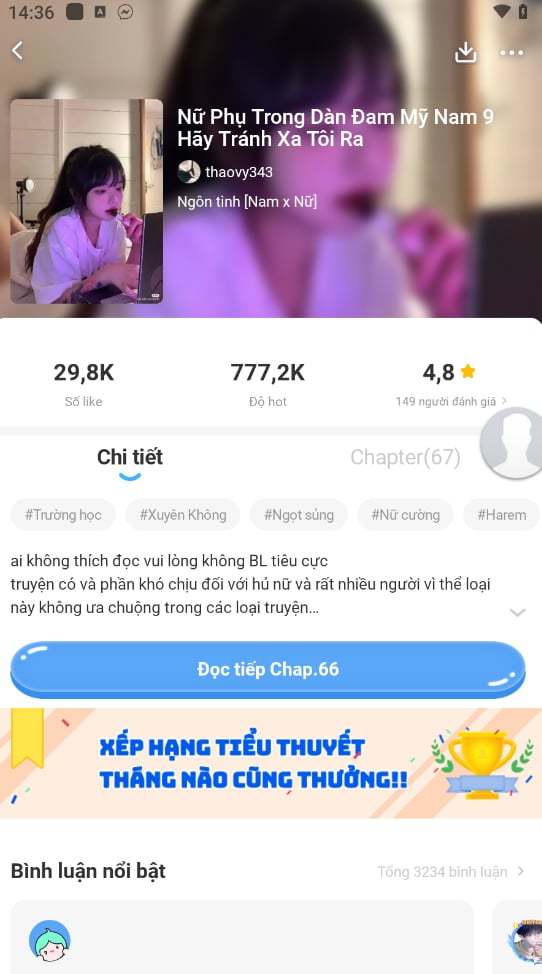Viewport: 542px width, 974px height.
Task: Download this novel for offline reading
Action: point(465,52)
